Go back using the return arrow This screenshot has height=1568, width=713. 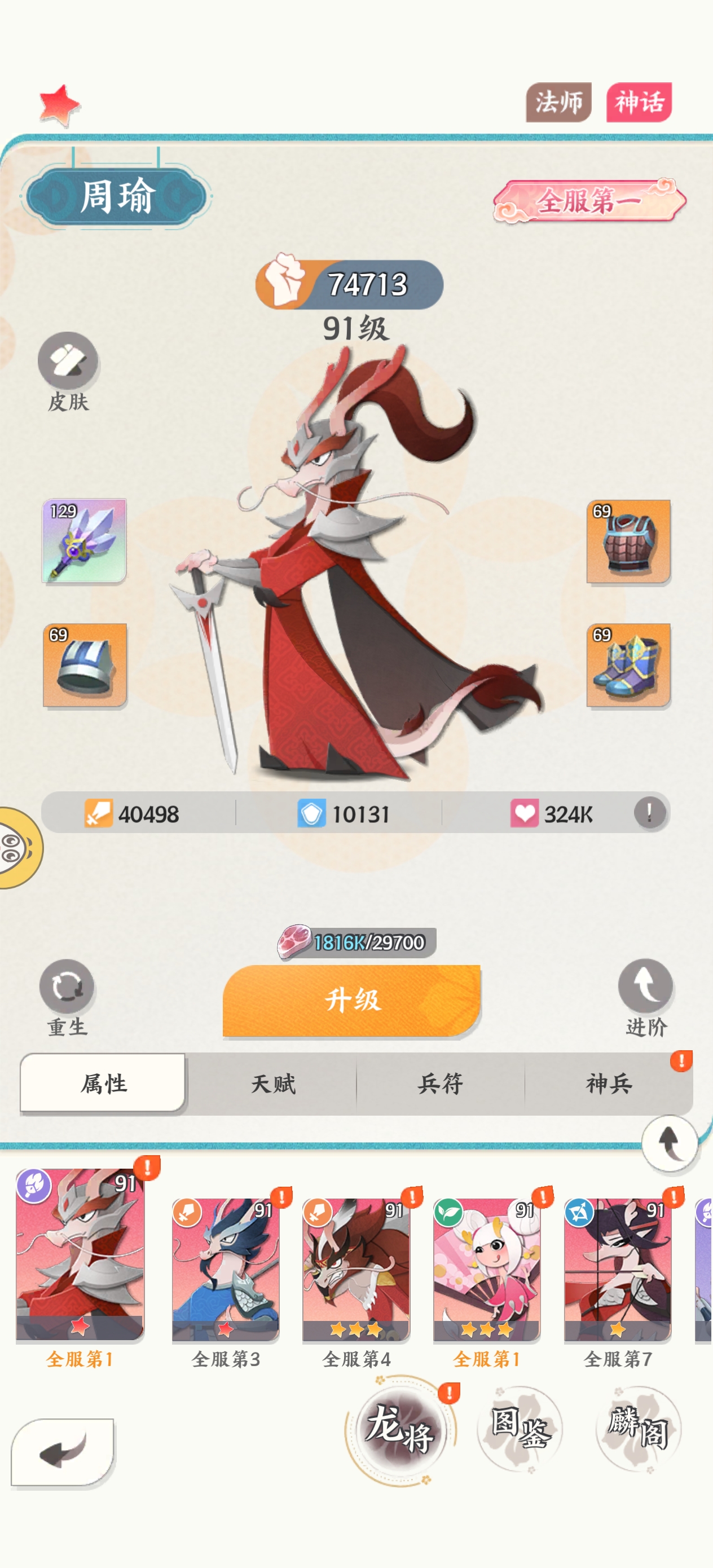point(63,1452)
